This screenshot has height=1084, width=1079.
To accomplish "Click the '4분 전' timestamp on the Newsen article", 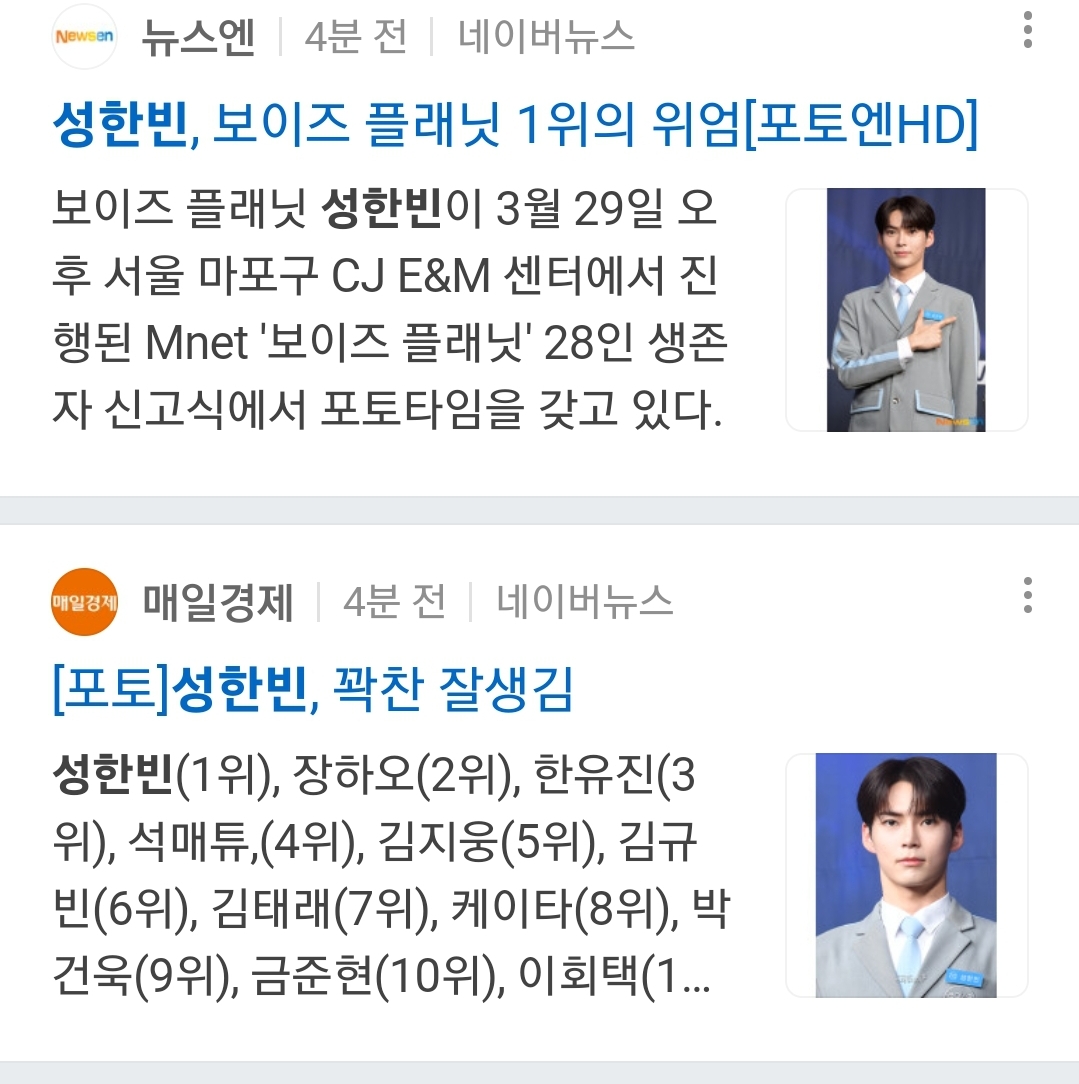I will [x=355, y=33].
